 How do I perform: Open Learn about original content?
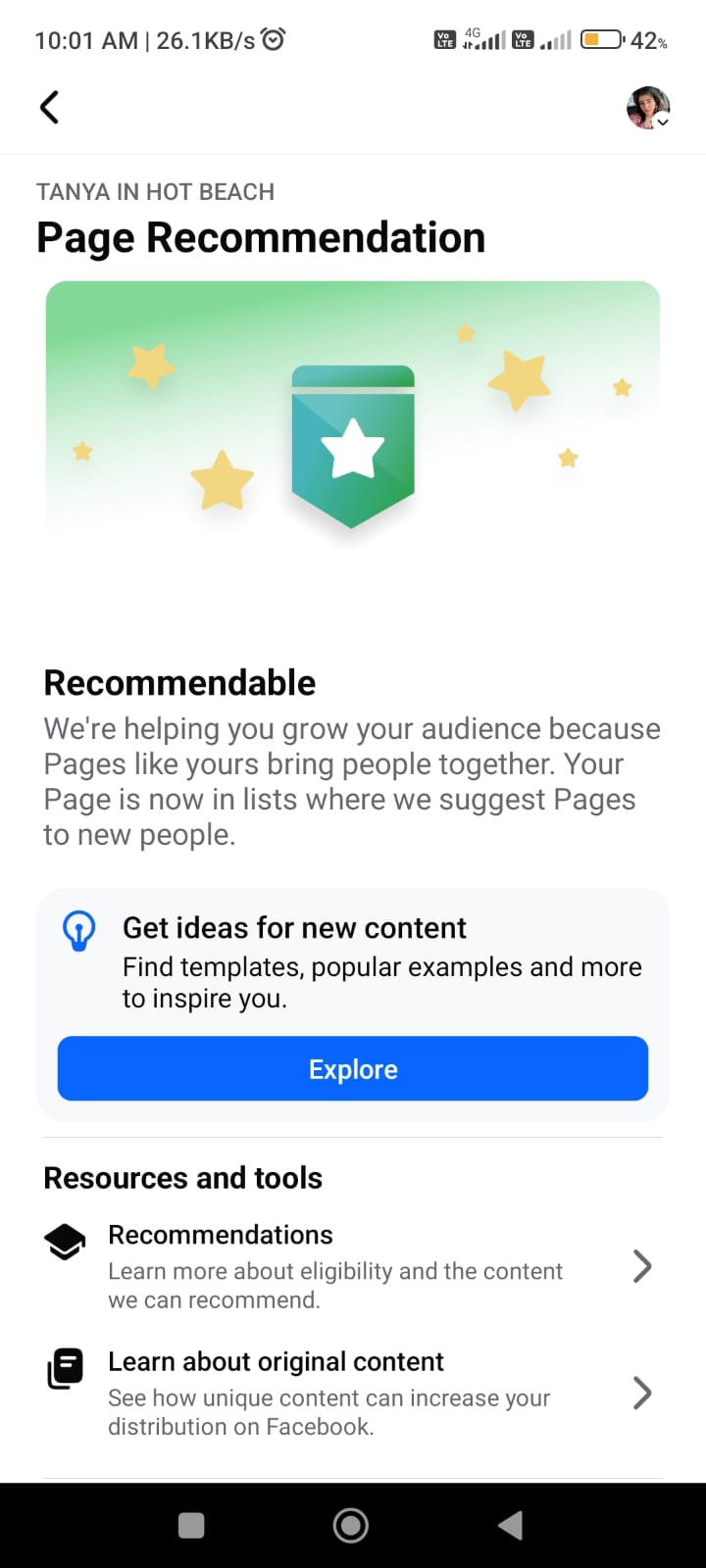coord(353,1393)
